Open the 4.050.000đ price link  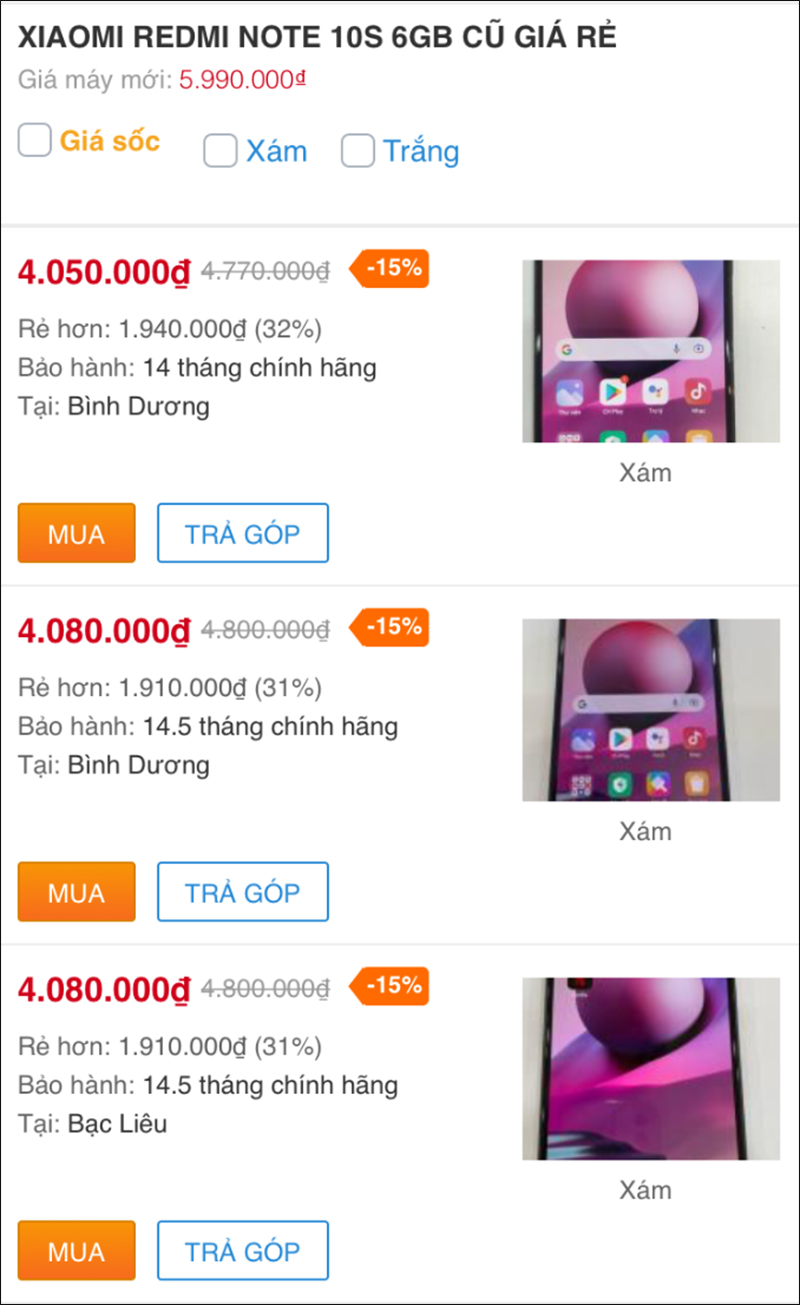[103, 271]
